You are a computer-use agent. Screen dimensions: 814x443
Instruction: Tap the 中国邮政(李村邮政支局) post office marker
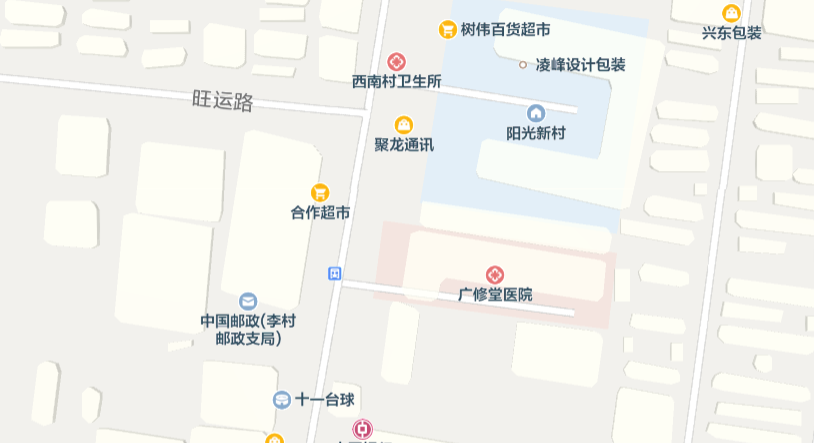(248, 301)
